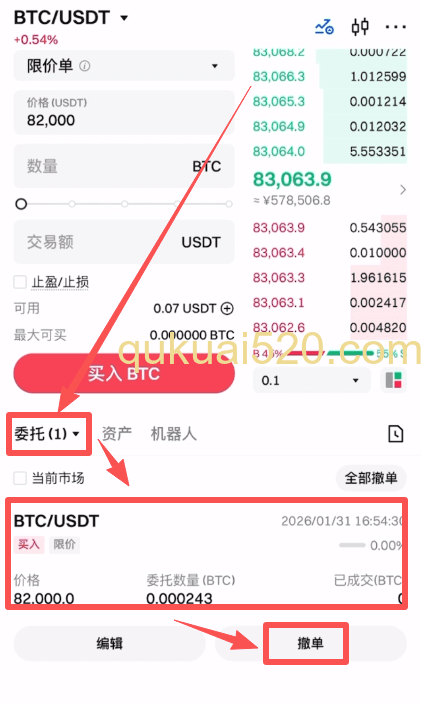
Task: Open the candlestick chart view
Action: pos(360,27)
